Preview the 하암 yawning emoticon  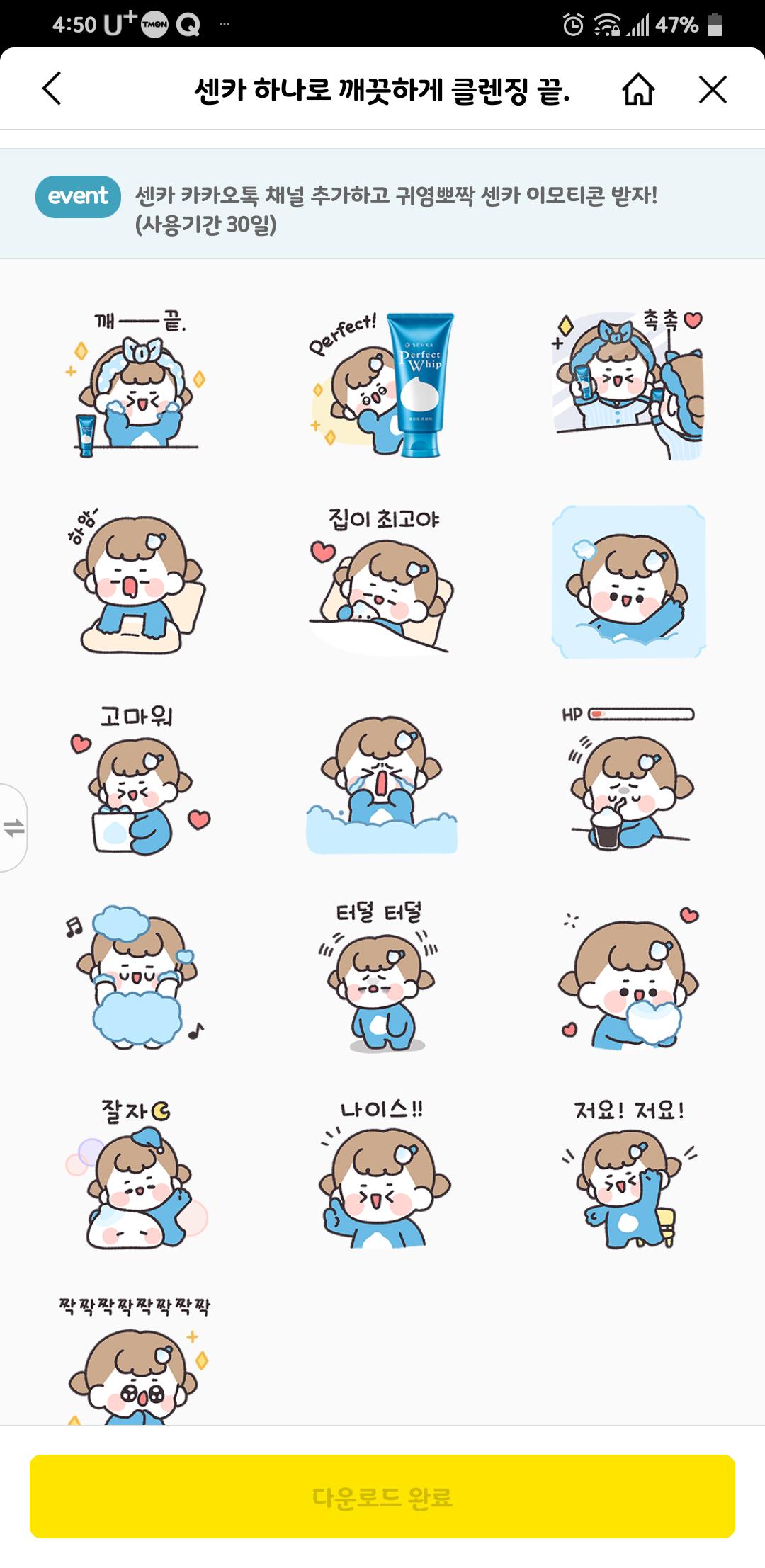point(137,582)
